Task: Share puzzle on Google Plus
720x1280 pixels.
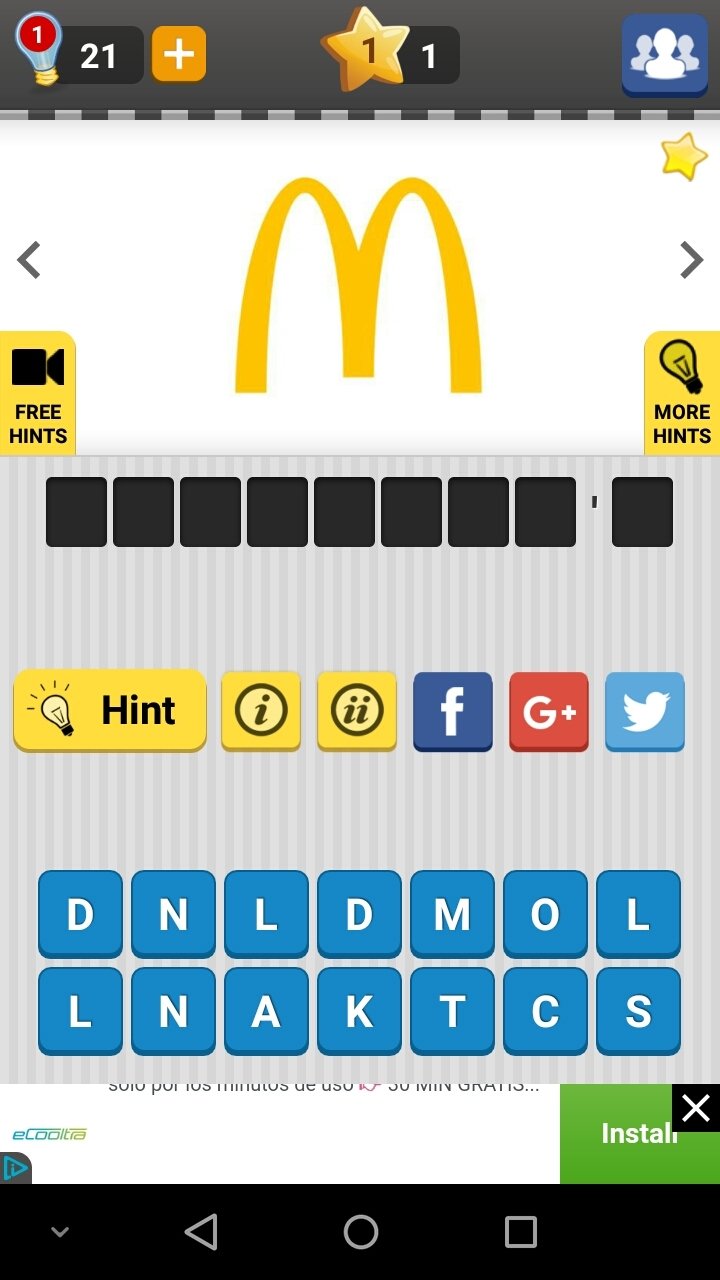Action: click(549, 710)
